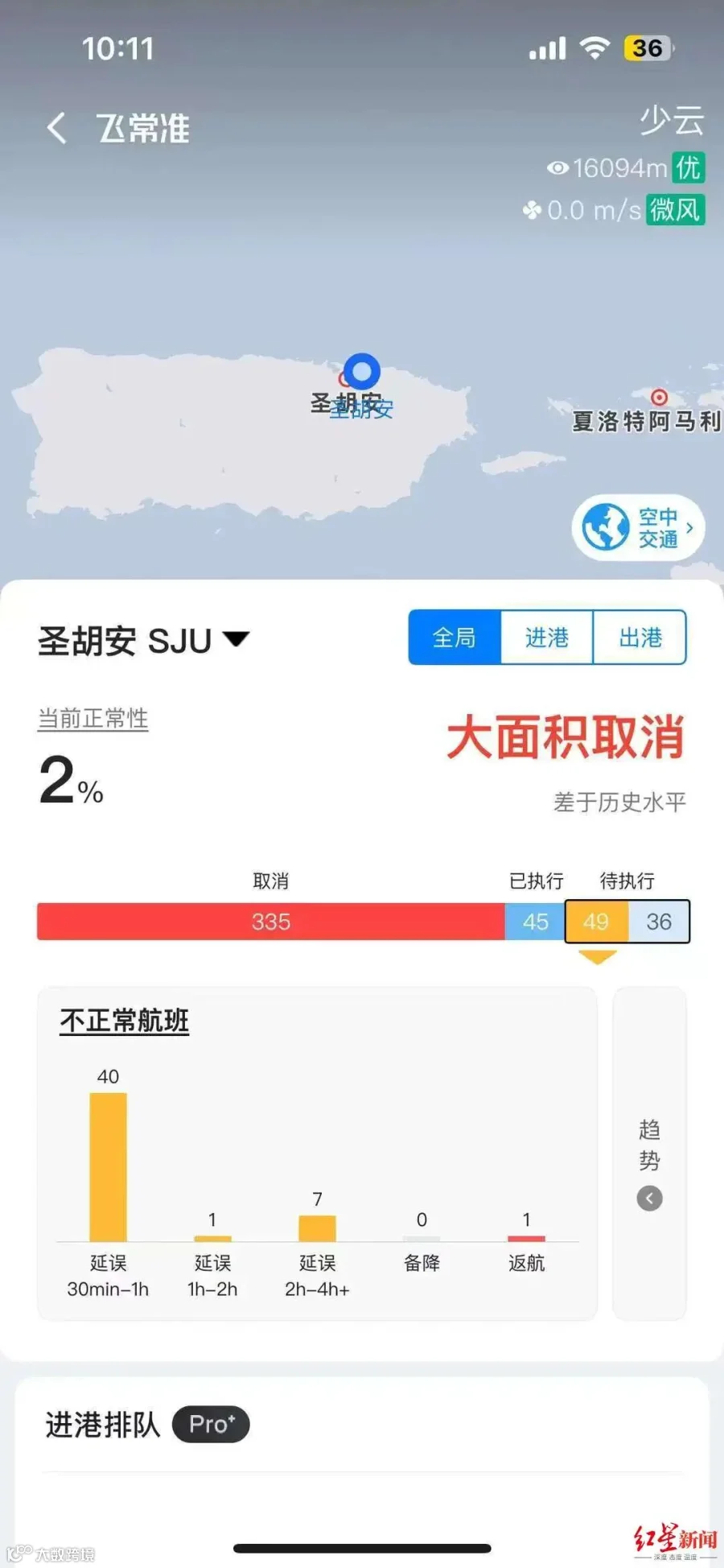Image resolution: width=724 pixels, height=1568 pixels.
Task: Switch to the 出港 flight view
Action: click(640, 638)
